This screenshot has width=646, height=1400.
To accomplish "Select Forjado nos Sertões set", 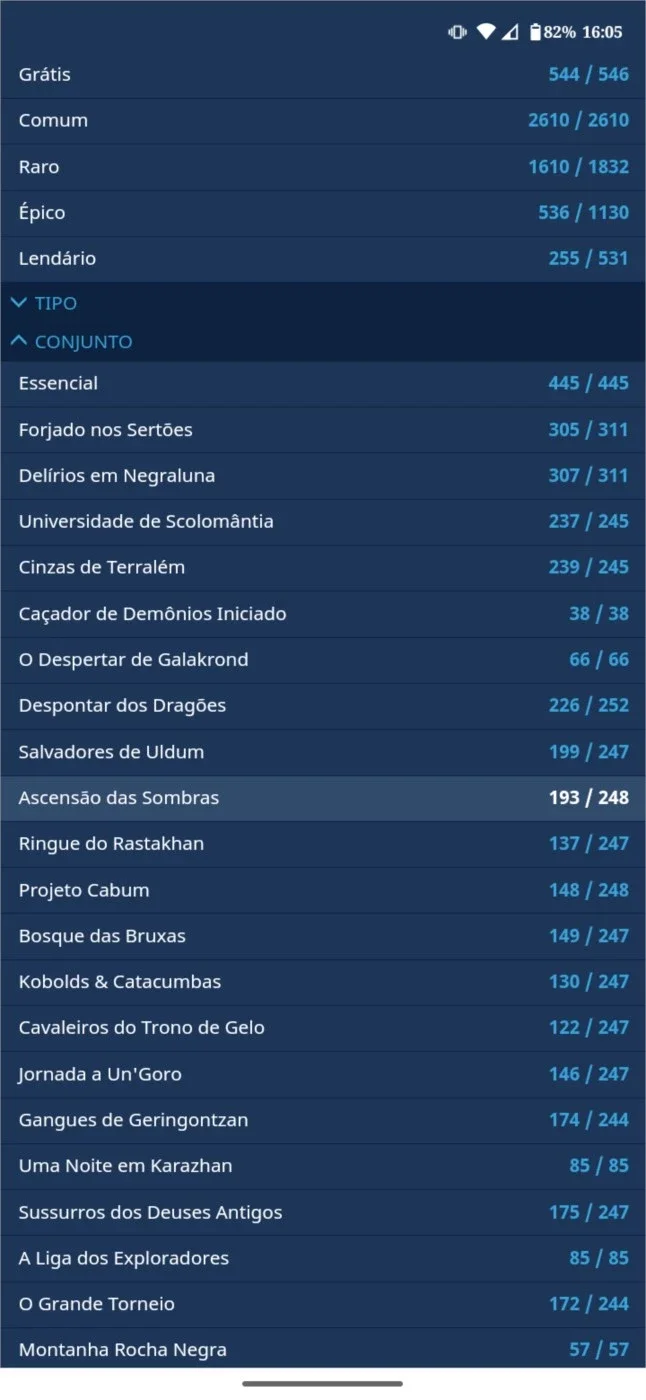I will coord(323,430).
